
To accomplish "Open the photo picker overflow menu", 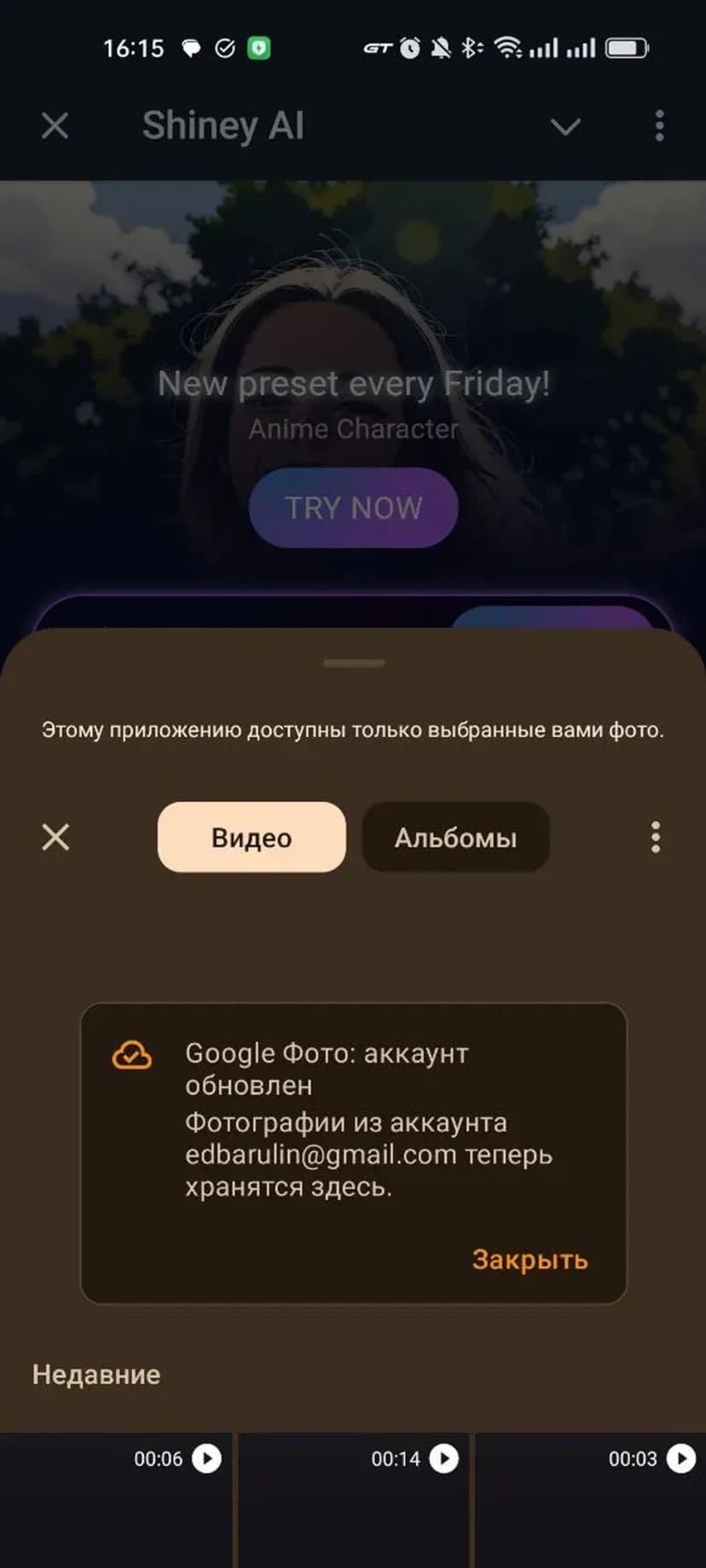I will (x=655, y=837).
